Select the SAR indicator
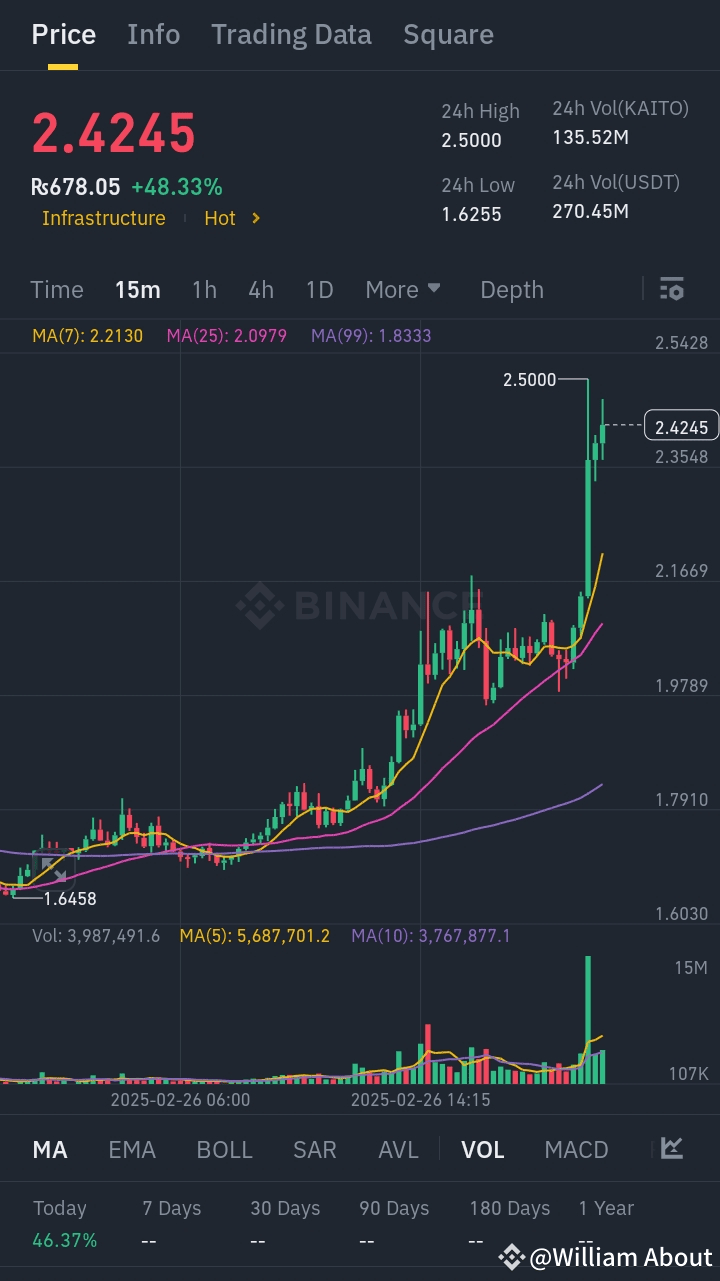 tap(315, 1150)
